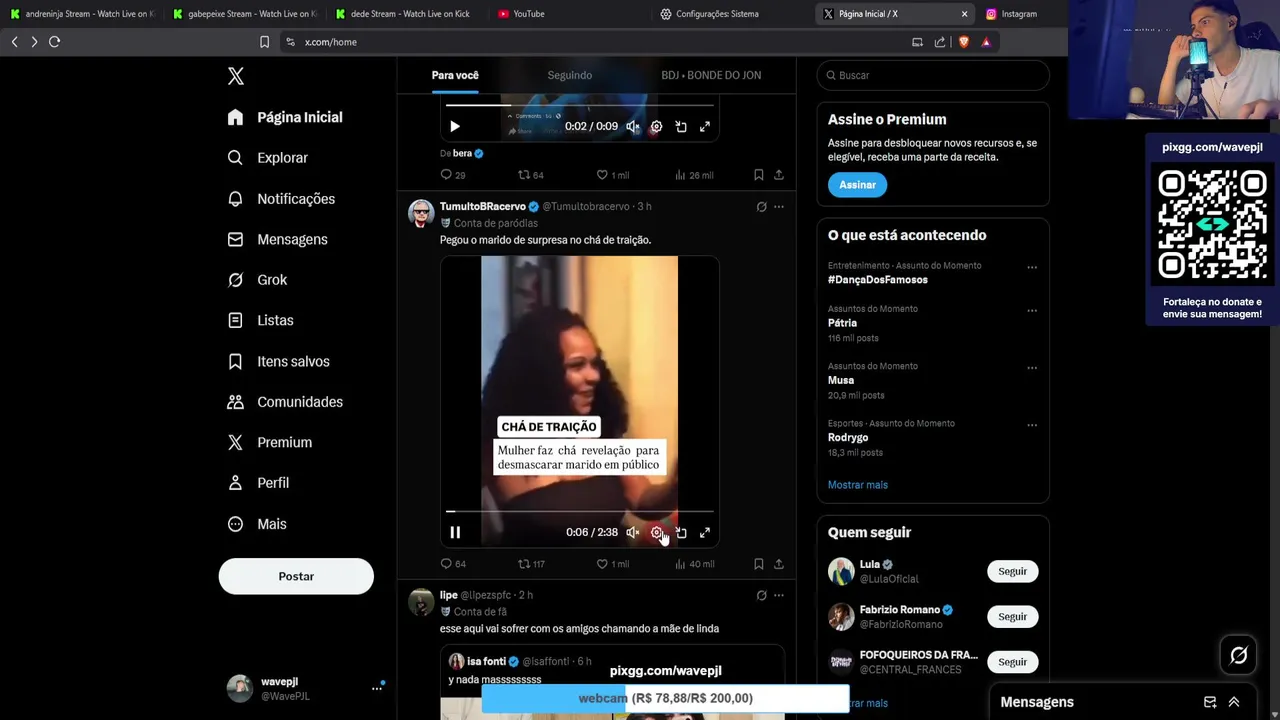This screenshot has height=720, width=1280.
Task: Tap the Postar button
Action: 296,577
